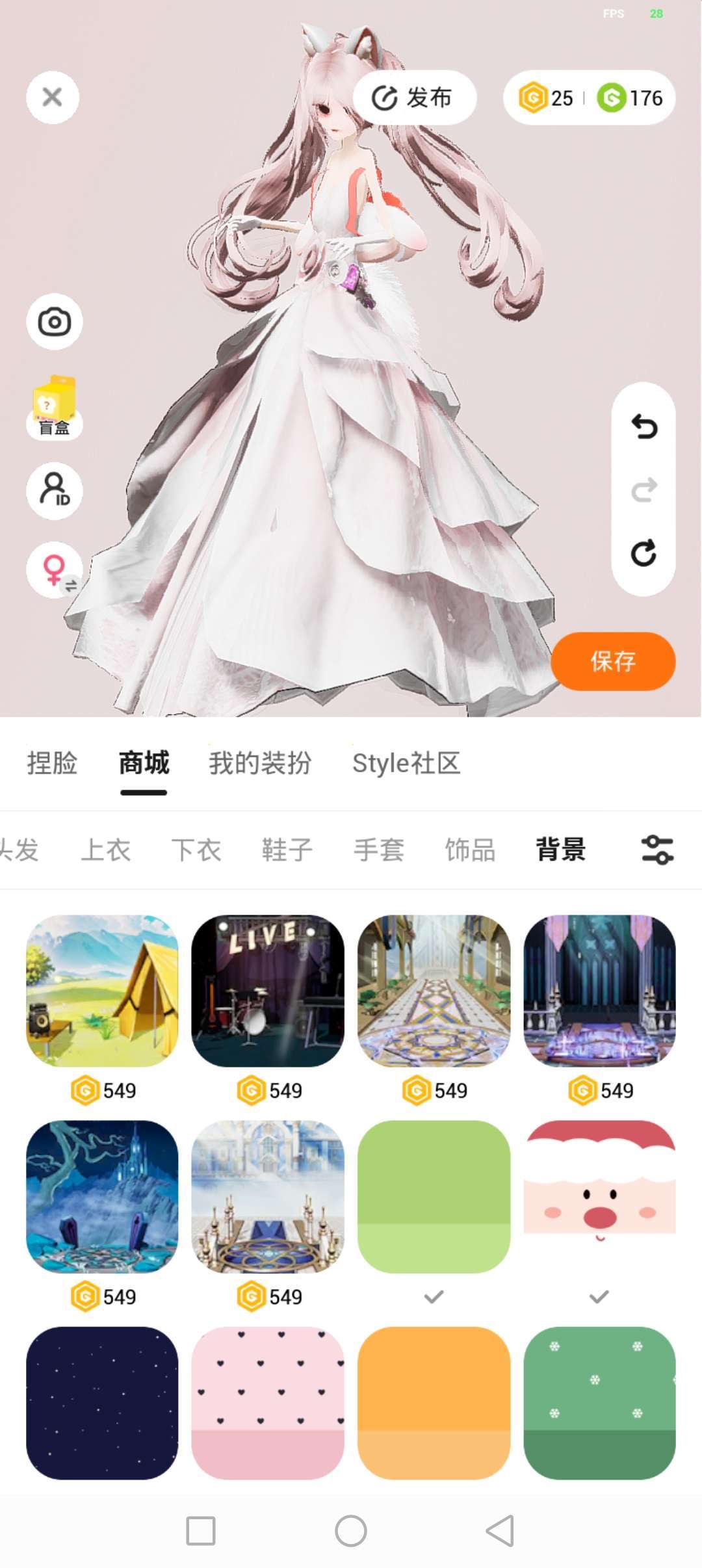Select the 鞋子 category

pos(287,850)
